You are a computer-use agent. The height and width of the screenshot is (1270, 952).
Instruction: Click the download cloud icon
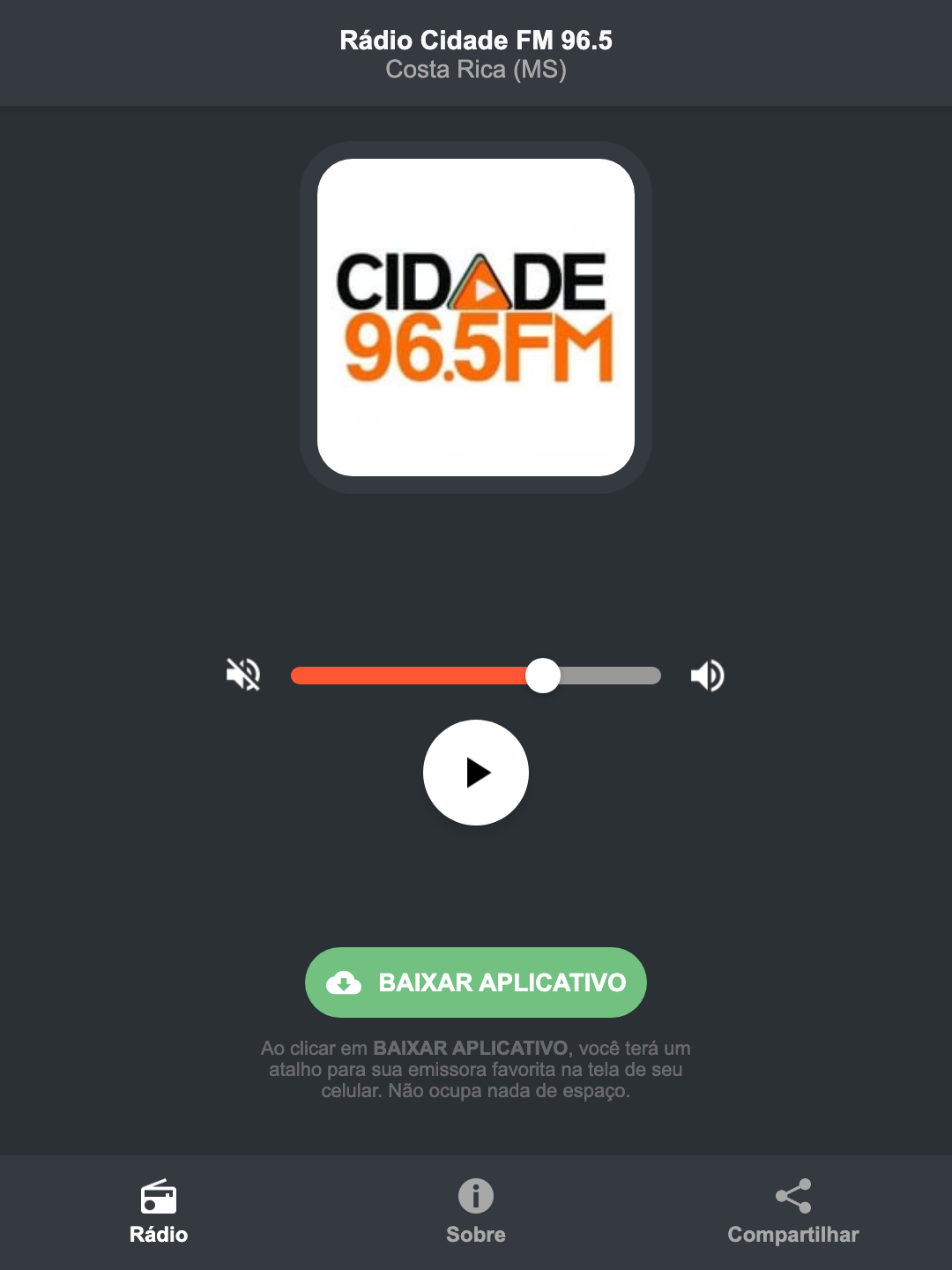pos(345,982)
